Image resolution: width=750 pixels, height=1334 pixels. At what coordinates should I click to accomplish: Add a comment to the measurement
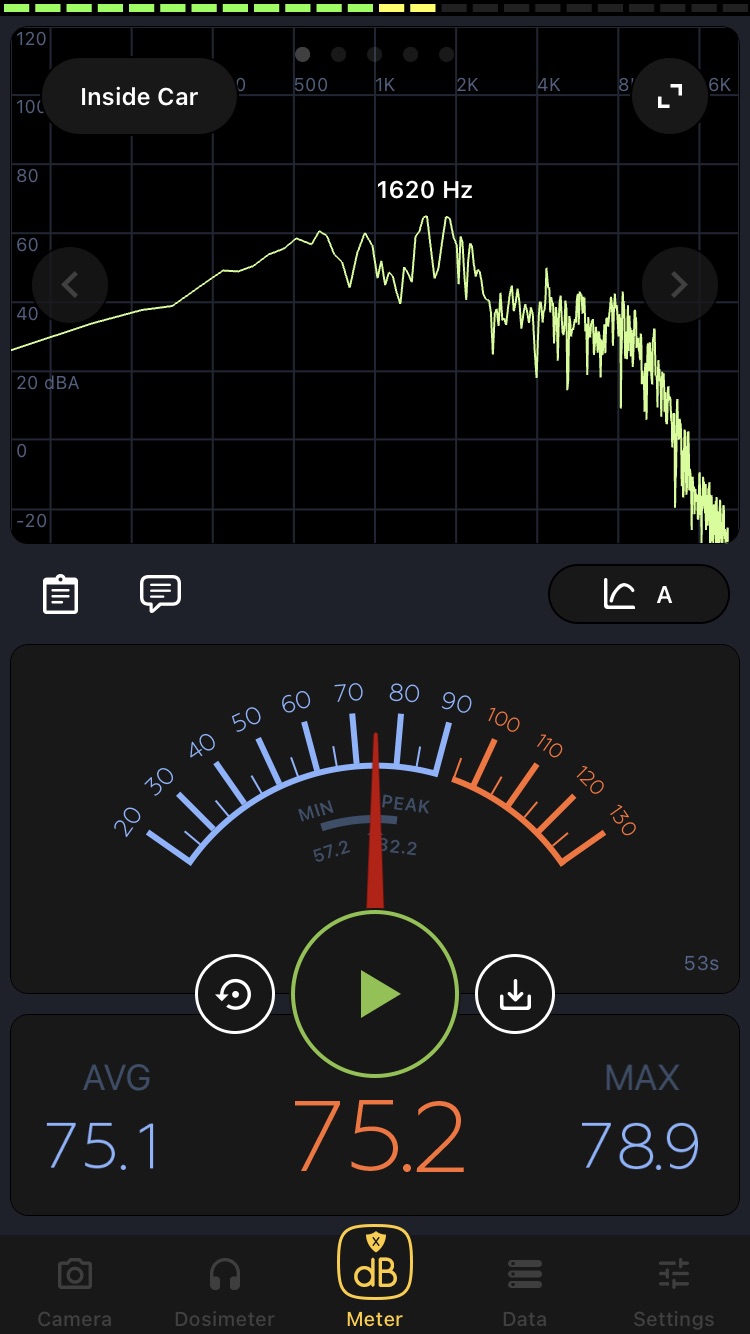pos(160,593)
